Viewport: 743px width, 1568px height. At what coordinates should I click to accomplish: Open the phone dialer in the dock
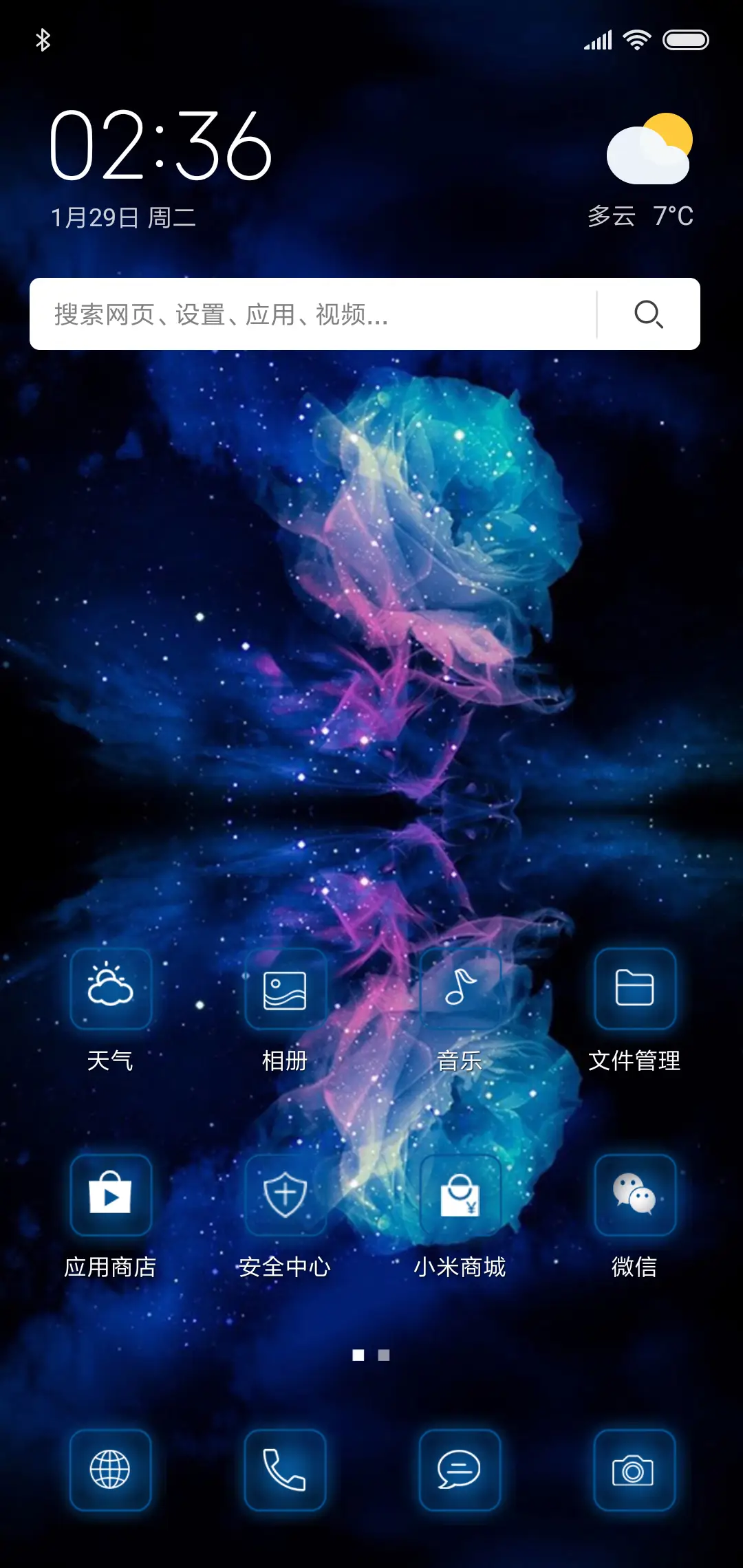pyautogui.click(x=285, y=1469)
